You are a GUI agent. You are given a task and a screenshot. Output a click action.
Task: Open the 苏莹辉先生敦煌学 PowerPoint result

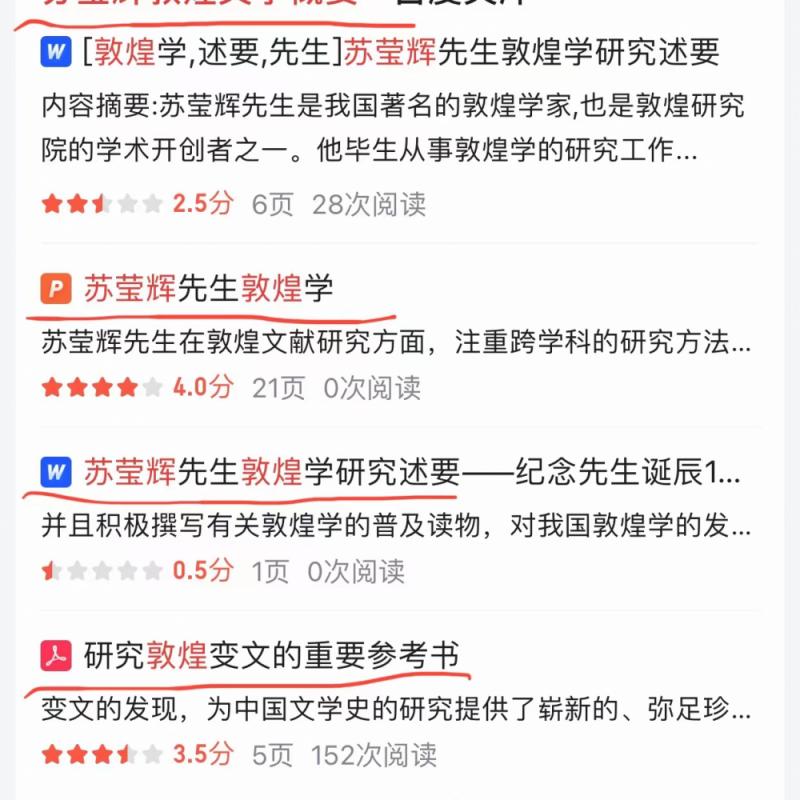click(x=208, y=289)
